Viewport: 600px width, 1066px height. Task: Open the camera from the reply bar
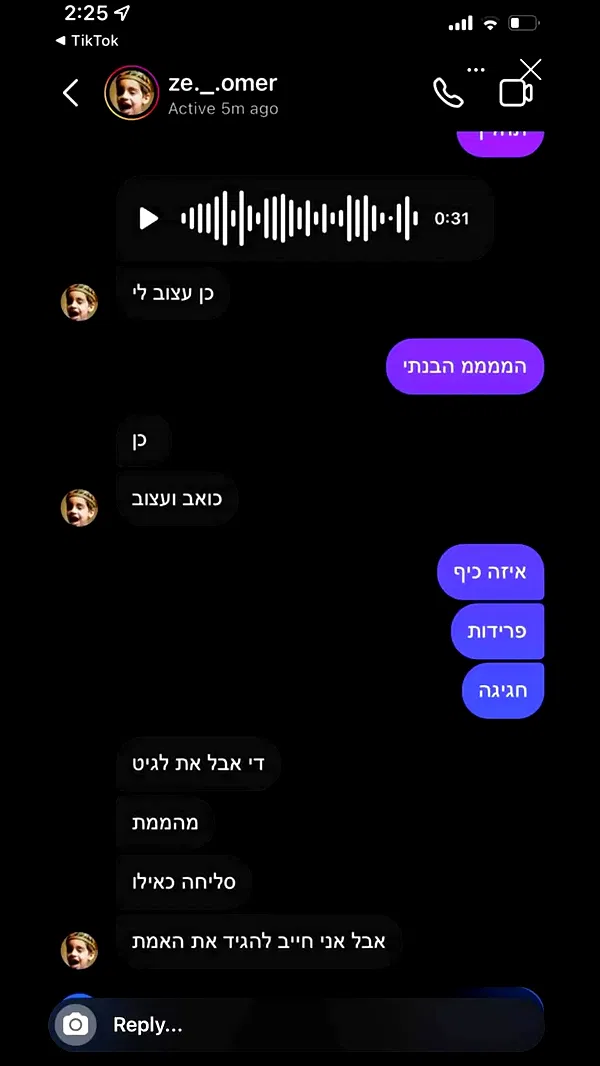point(75,1025)
